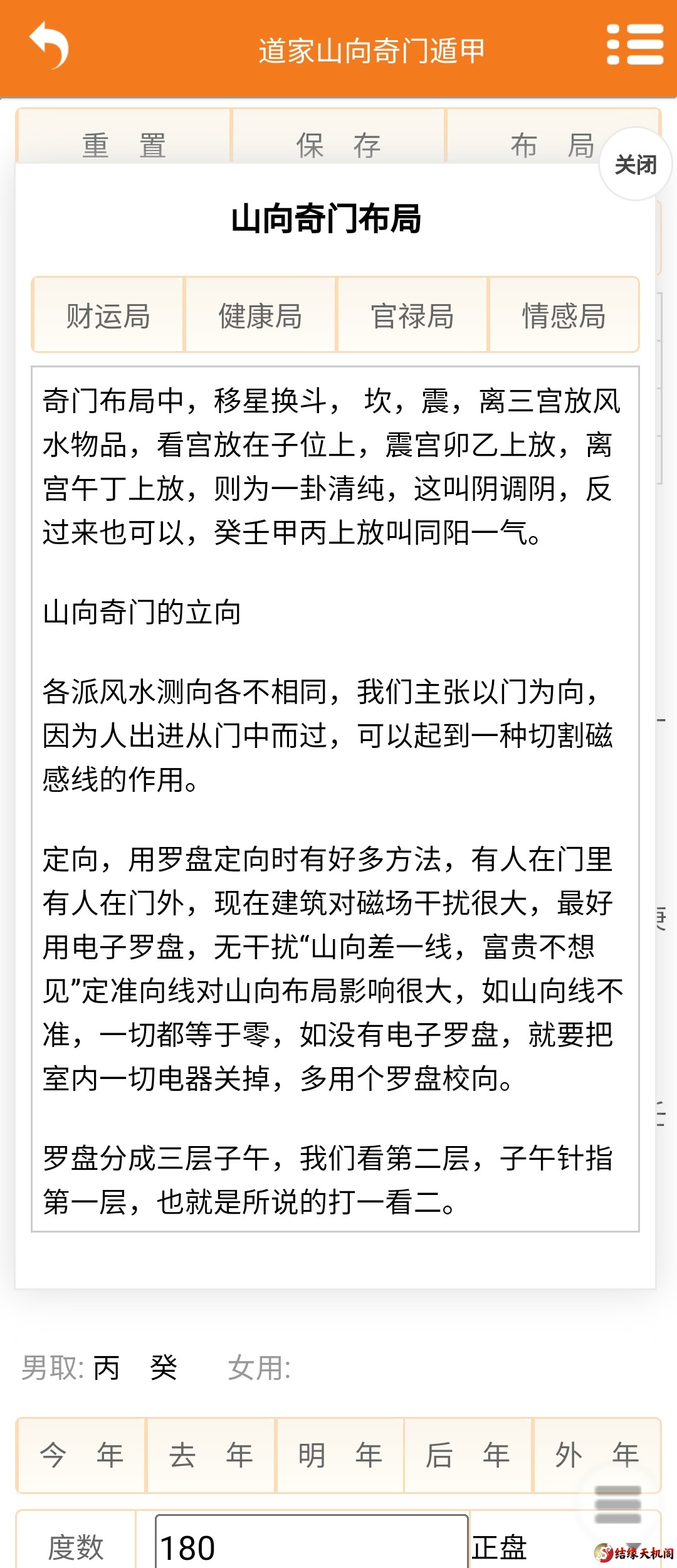Switch to 健康局 layout
This screenshot has height=1568, width=677.
point(260,315)
